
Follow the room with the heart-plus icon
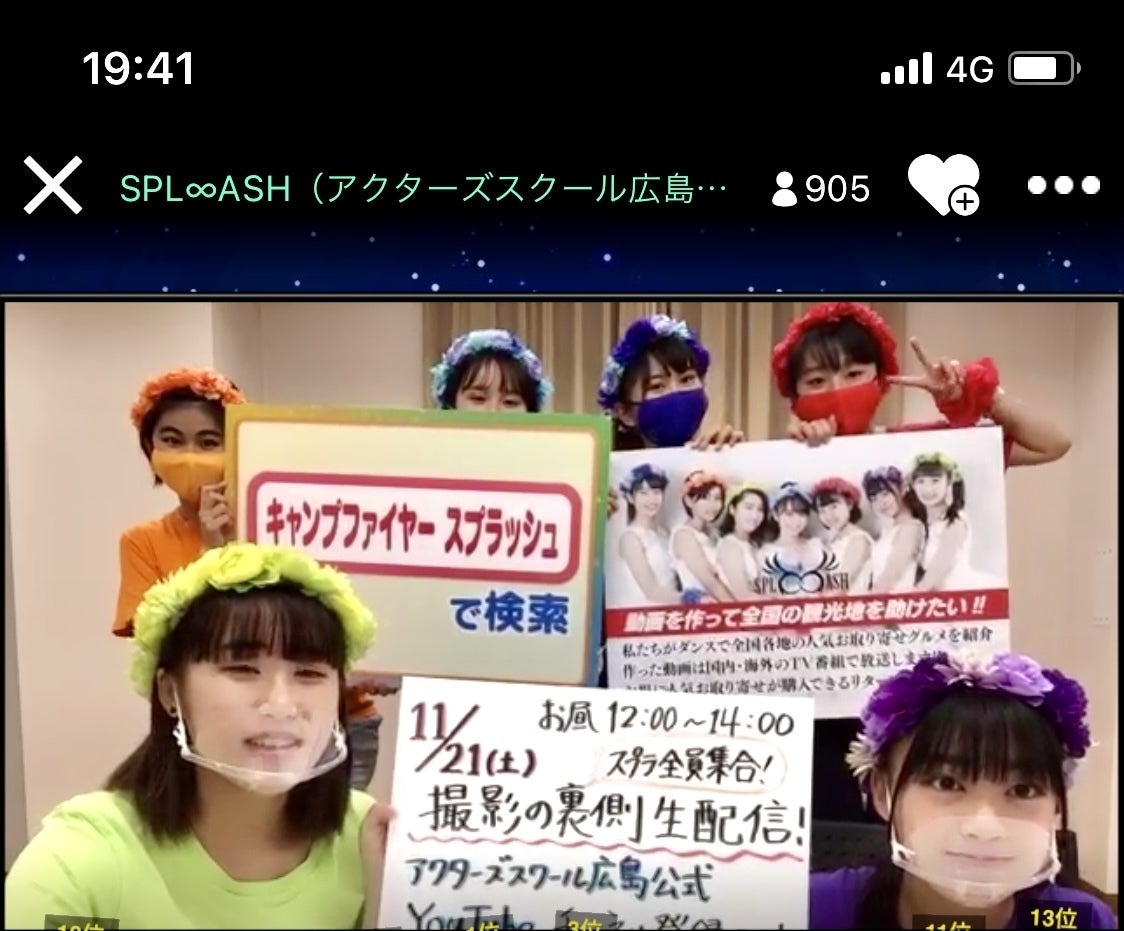(x=943, y=186)
